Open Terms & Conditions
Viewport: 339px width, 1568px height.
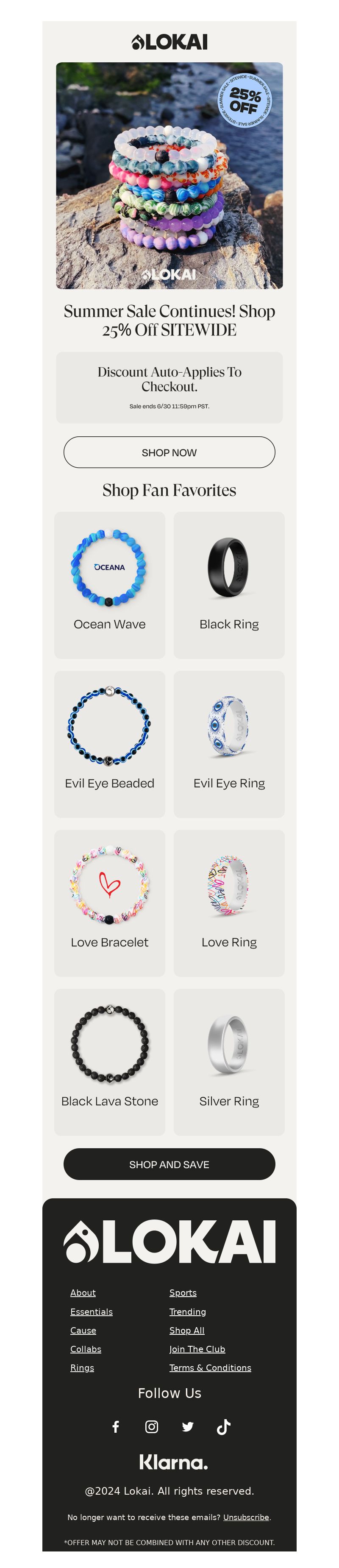pos(210,1368)
